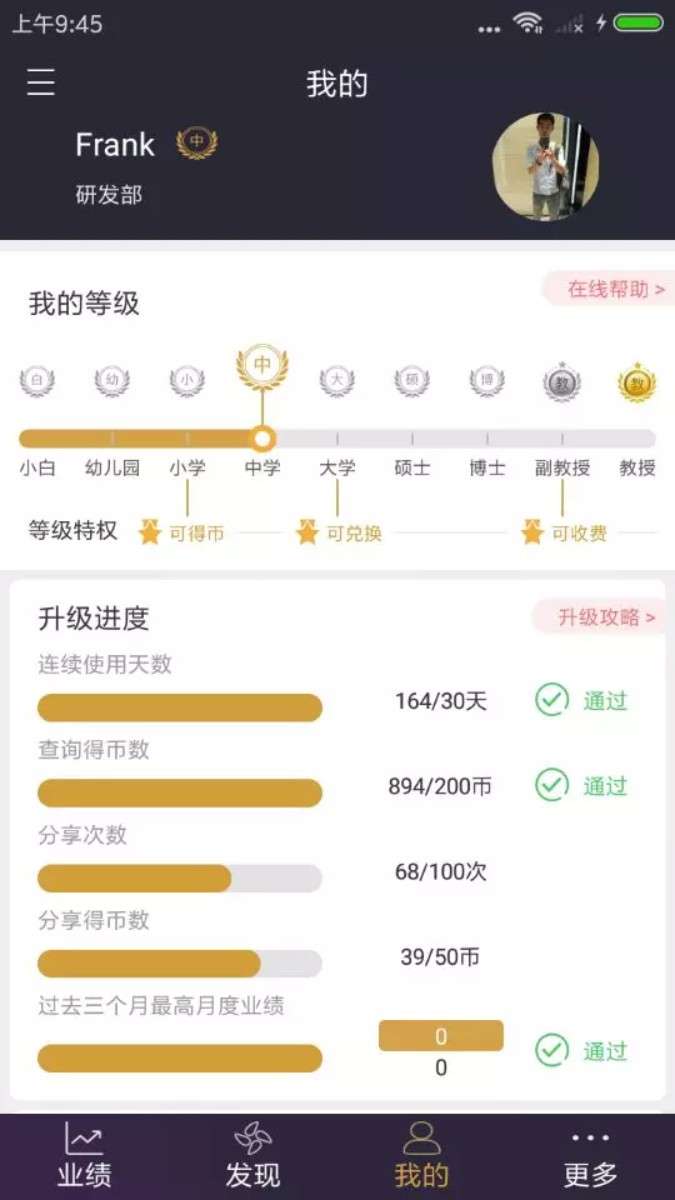Switch to the 业绩 tab
Viewport: 675px width, 1200px height.
coord(84,1156)
